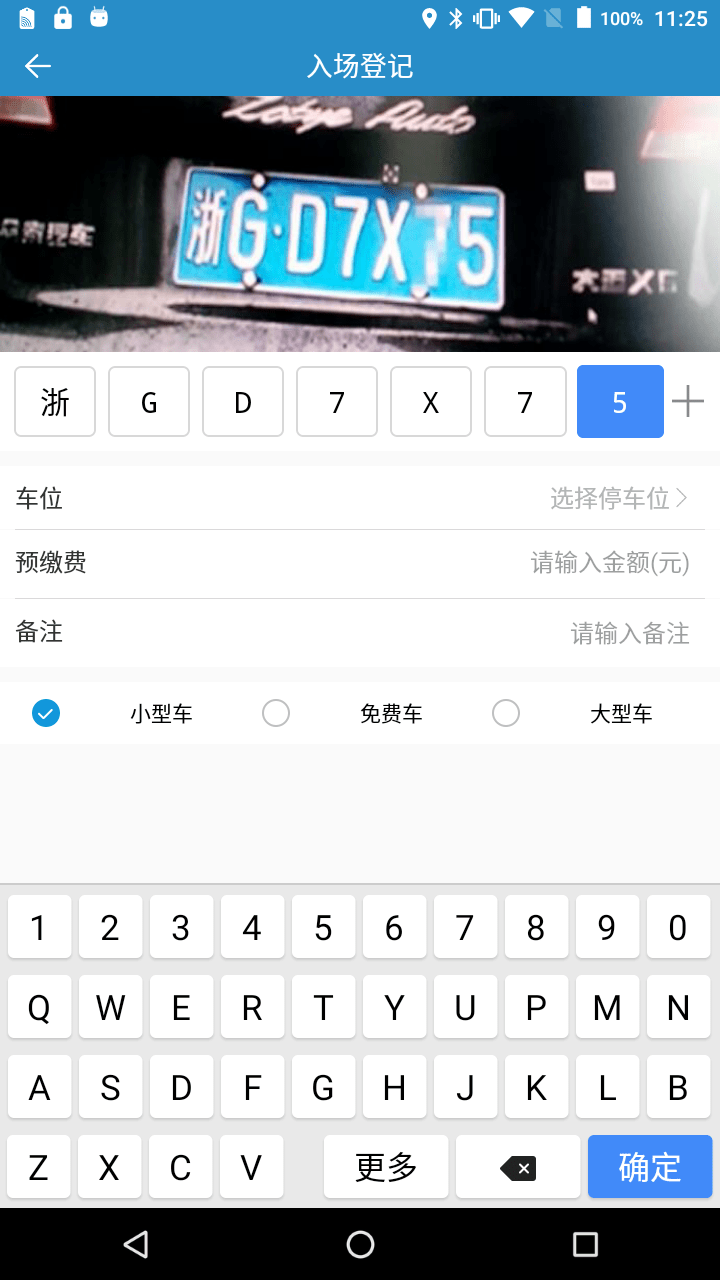Tap the letter Q key

click(39, 1008)
